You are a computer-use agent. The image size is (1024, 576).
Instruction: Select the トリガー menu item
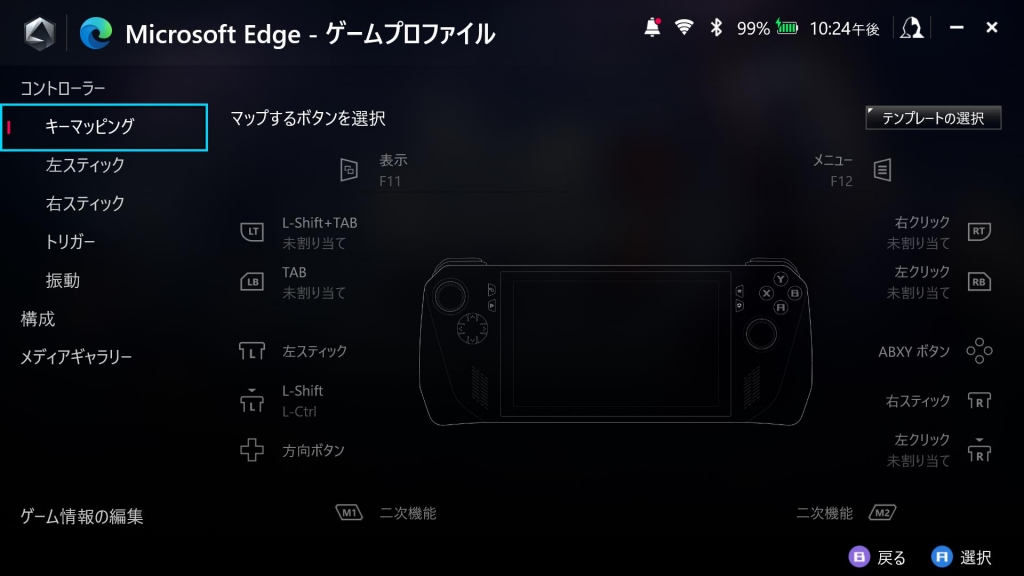click(70, 242)
